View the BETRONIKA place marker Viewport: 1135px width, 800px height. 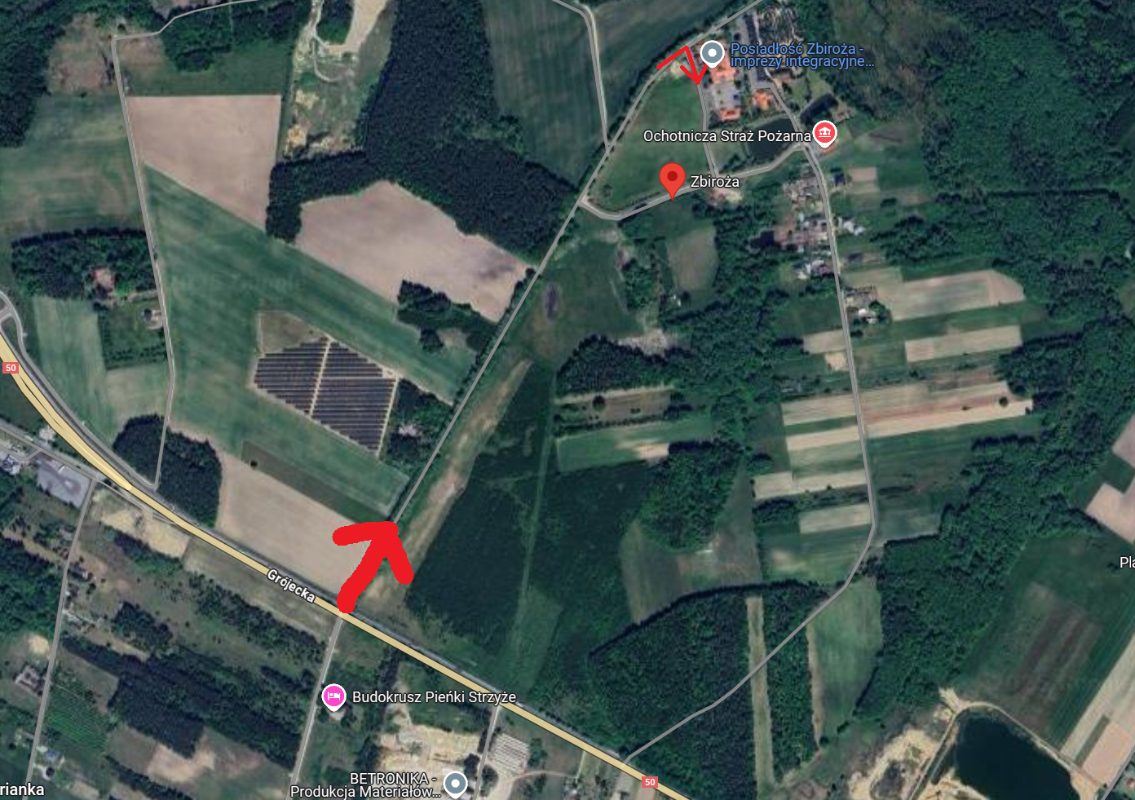(x=455, y=784)
